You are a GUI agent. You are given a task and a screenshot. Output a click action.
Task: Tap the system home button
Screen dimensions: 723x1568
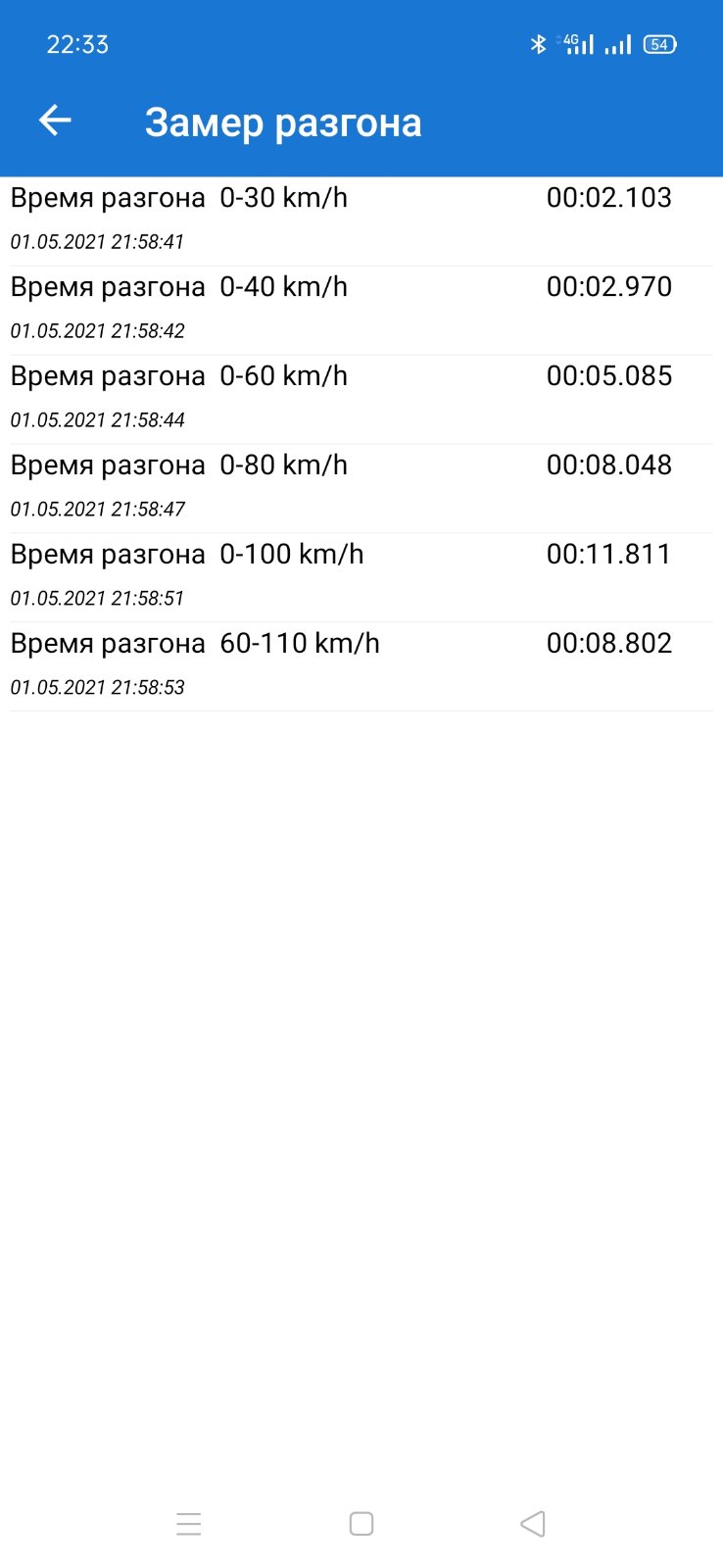pos(361,1524)
